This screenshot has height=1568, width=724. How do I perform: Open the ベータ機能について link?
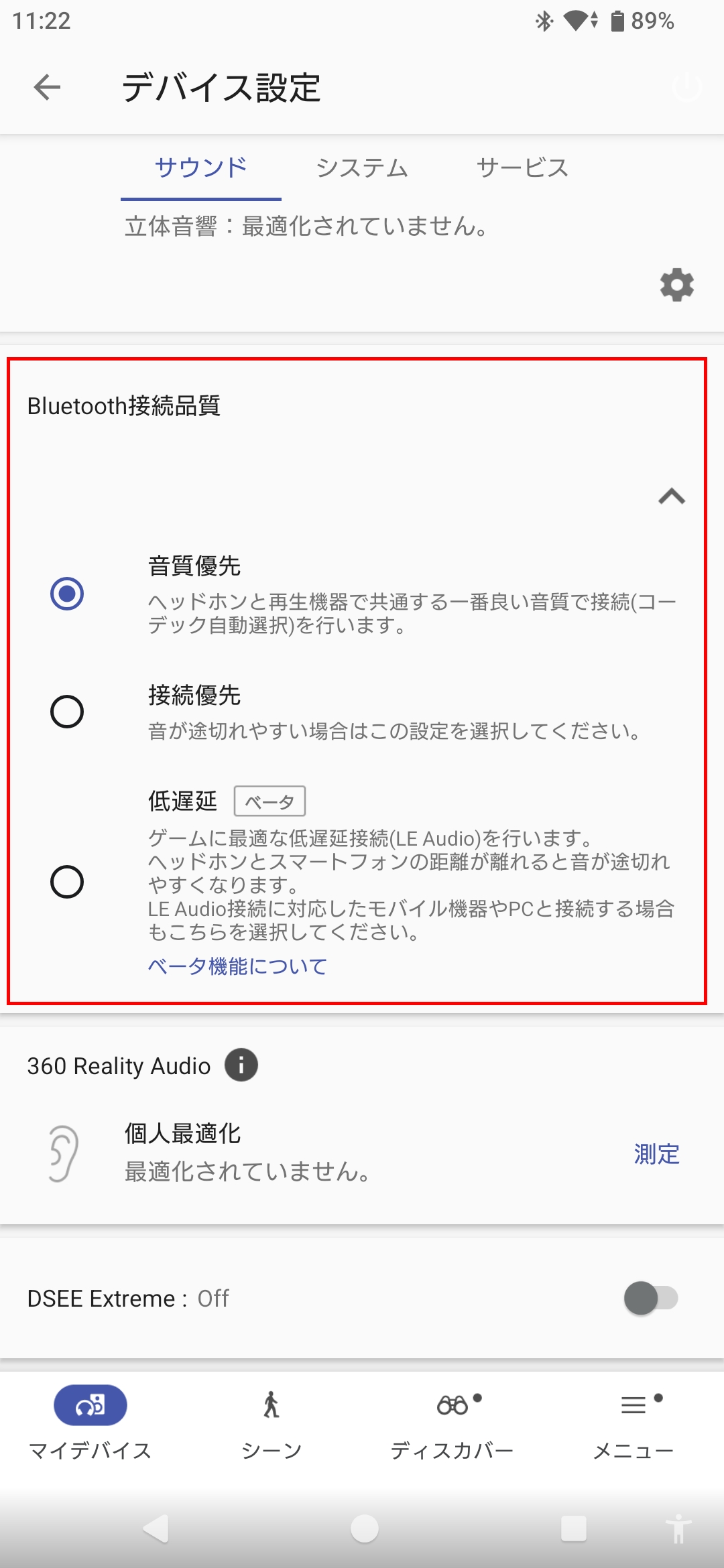click(237, 966)
